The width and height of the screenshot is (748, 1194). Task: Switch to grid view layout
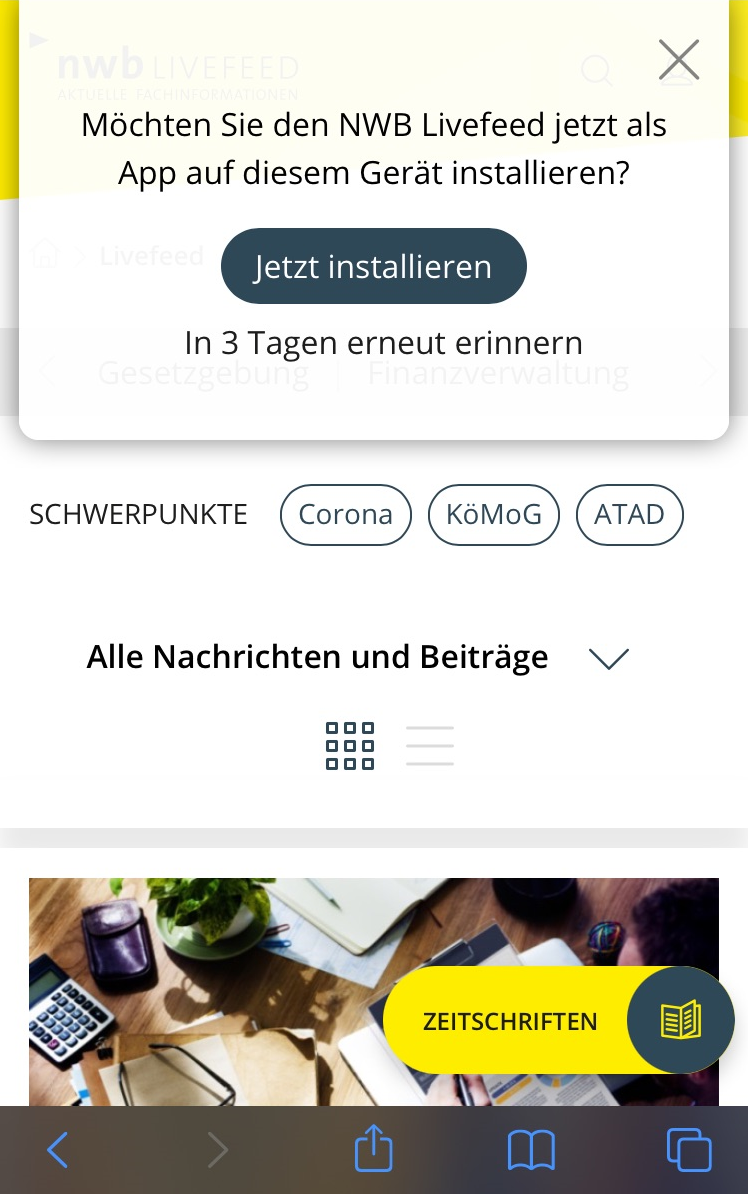pos(350,746)
